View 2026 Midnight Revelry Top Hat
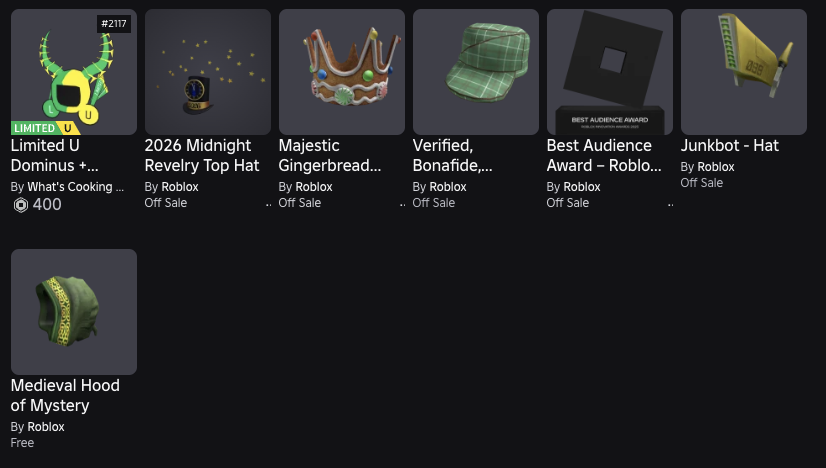The image size is (826, 468). click(x=208, y=72)
